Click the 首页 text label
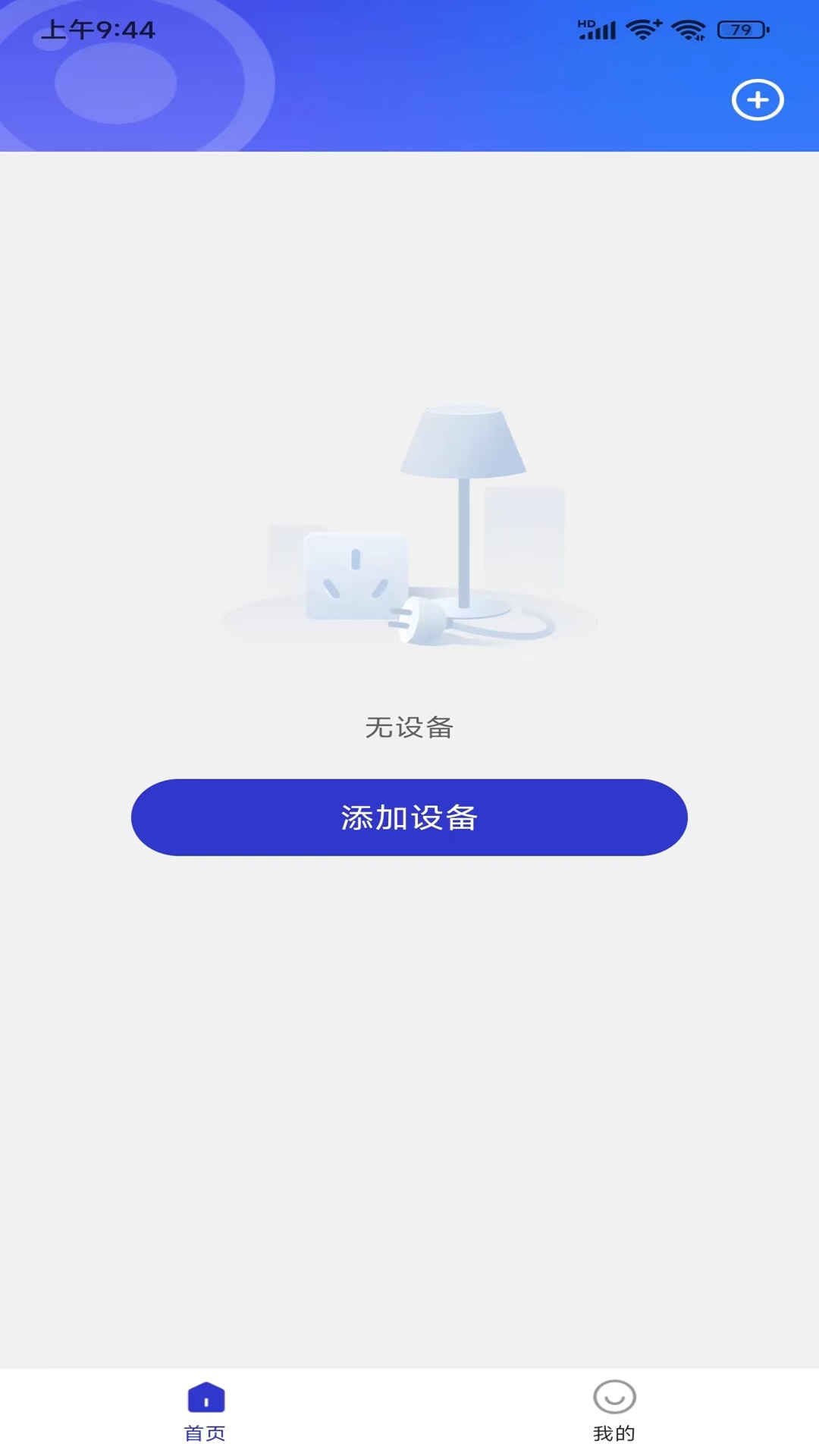The height and width of the screenshot is (1456, 819). [204, 1432]
